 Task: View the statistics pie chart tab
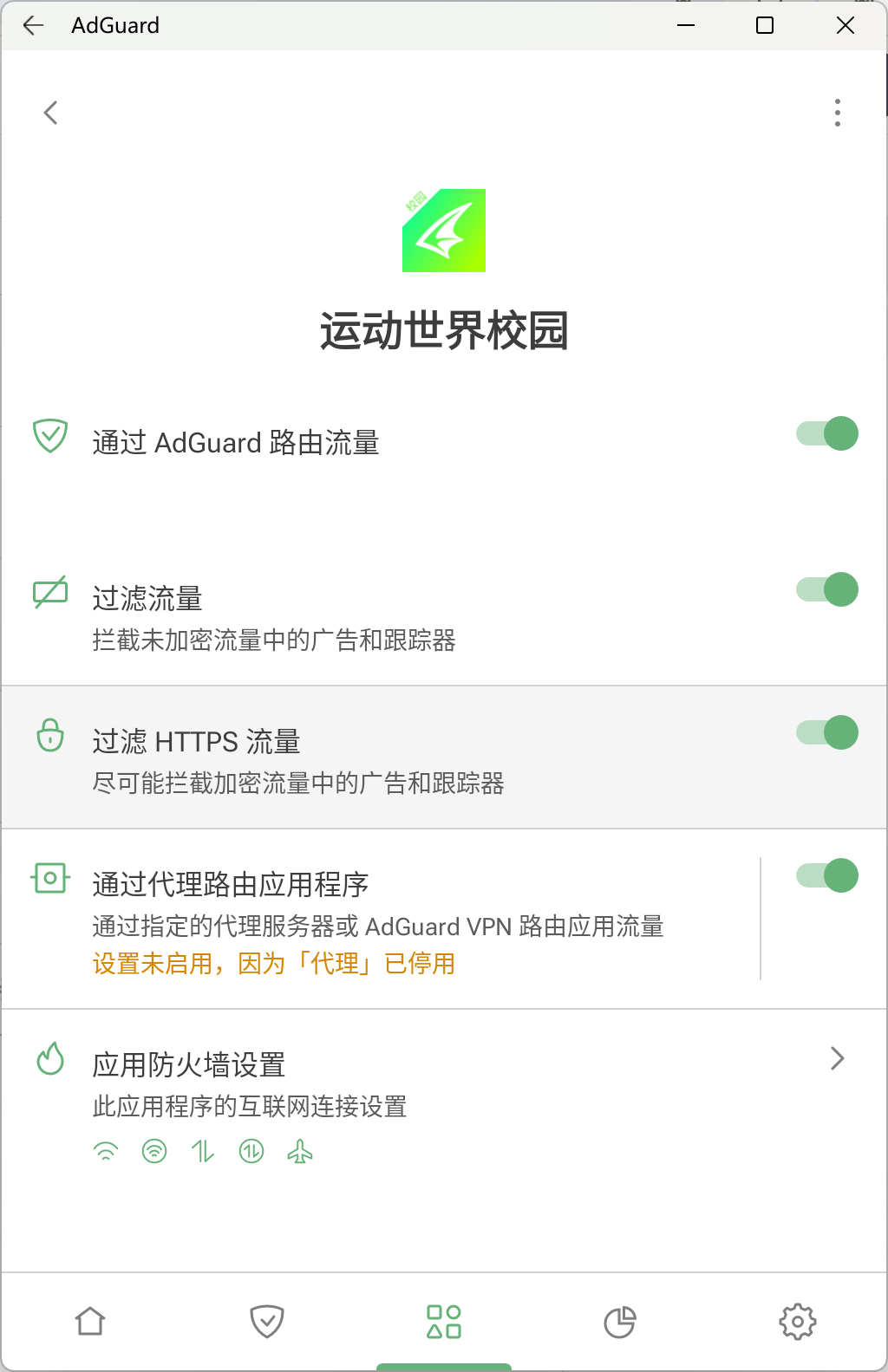[620, 1322]
